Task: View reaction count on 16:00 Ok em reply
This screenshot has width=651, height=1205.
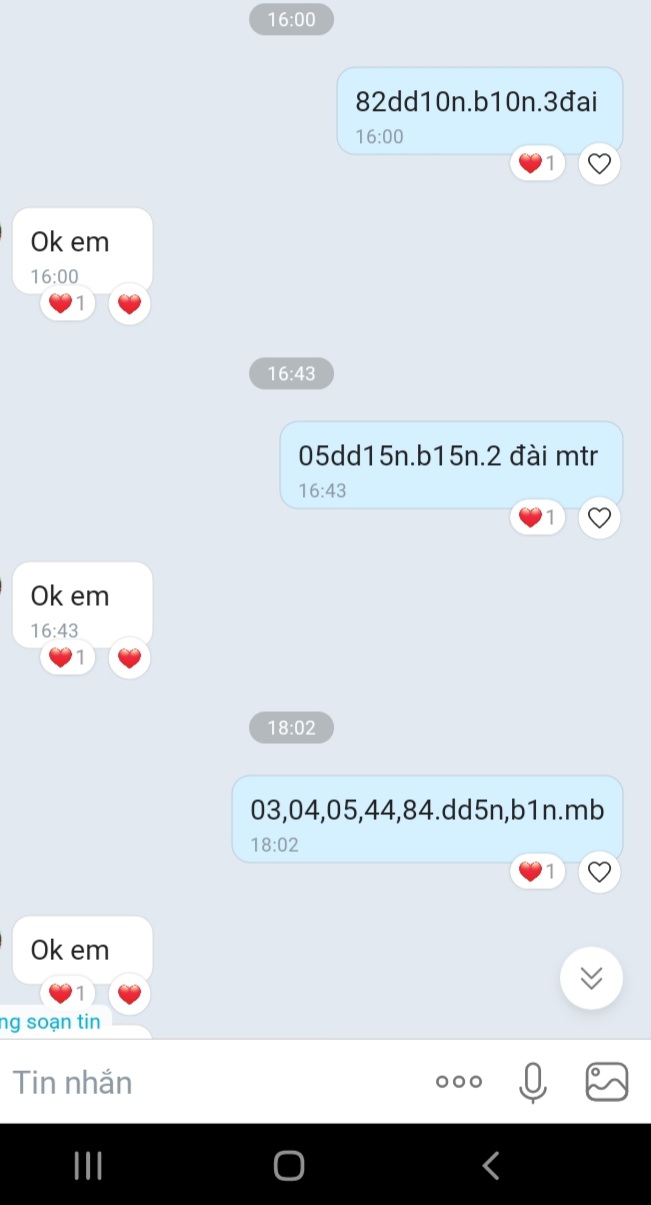Action: 68,304
